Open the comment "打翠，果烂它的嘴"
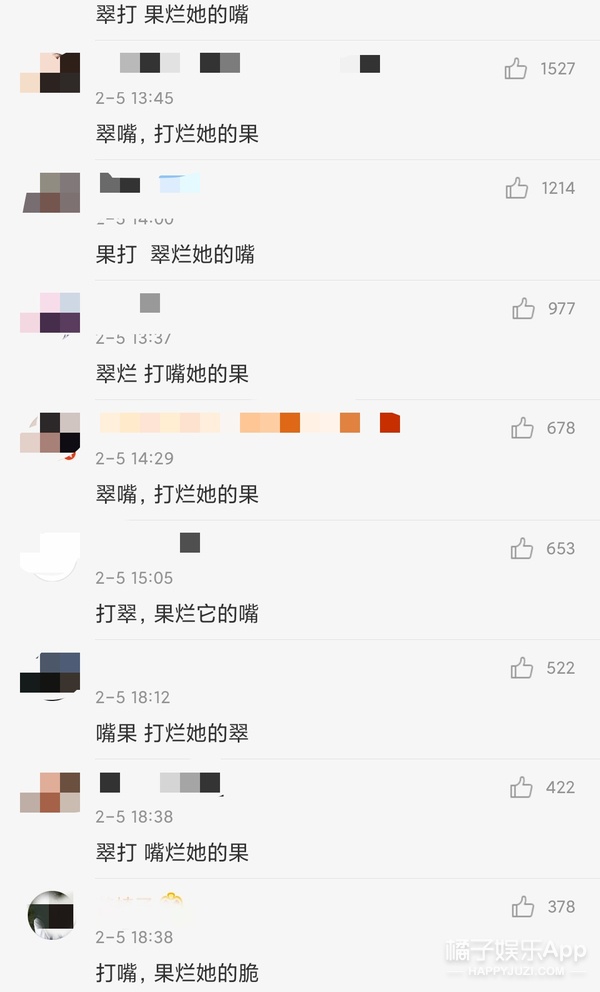 point(177,613)
